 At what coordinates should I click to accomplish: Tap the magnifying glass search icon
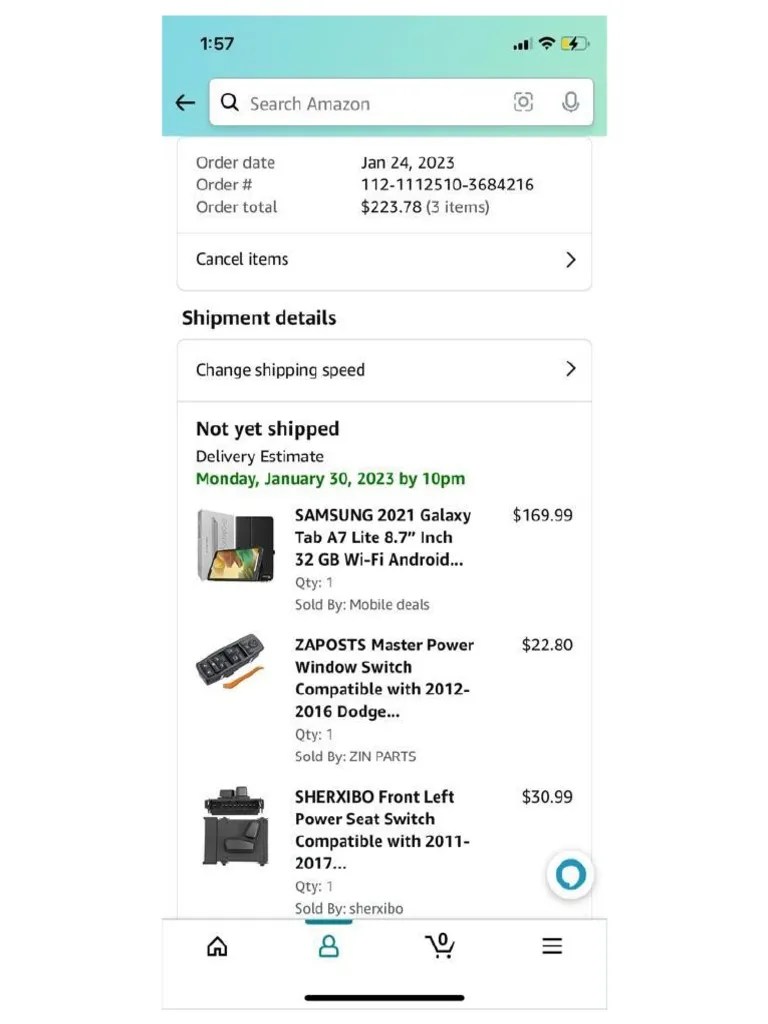[x=230, y=102]
